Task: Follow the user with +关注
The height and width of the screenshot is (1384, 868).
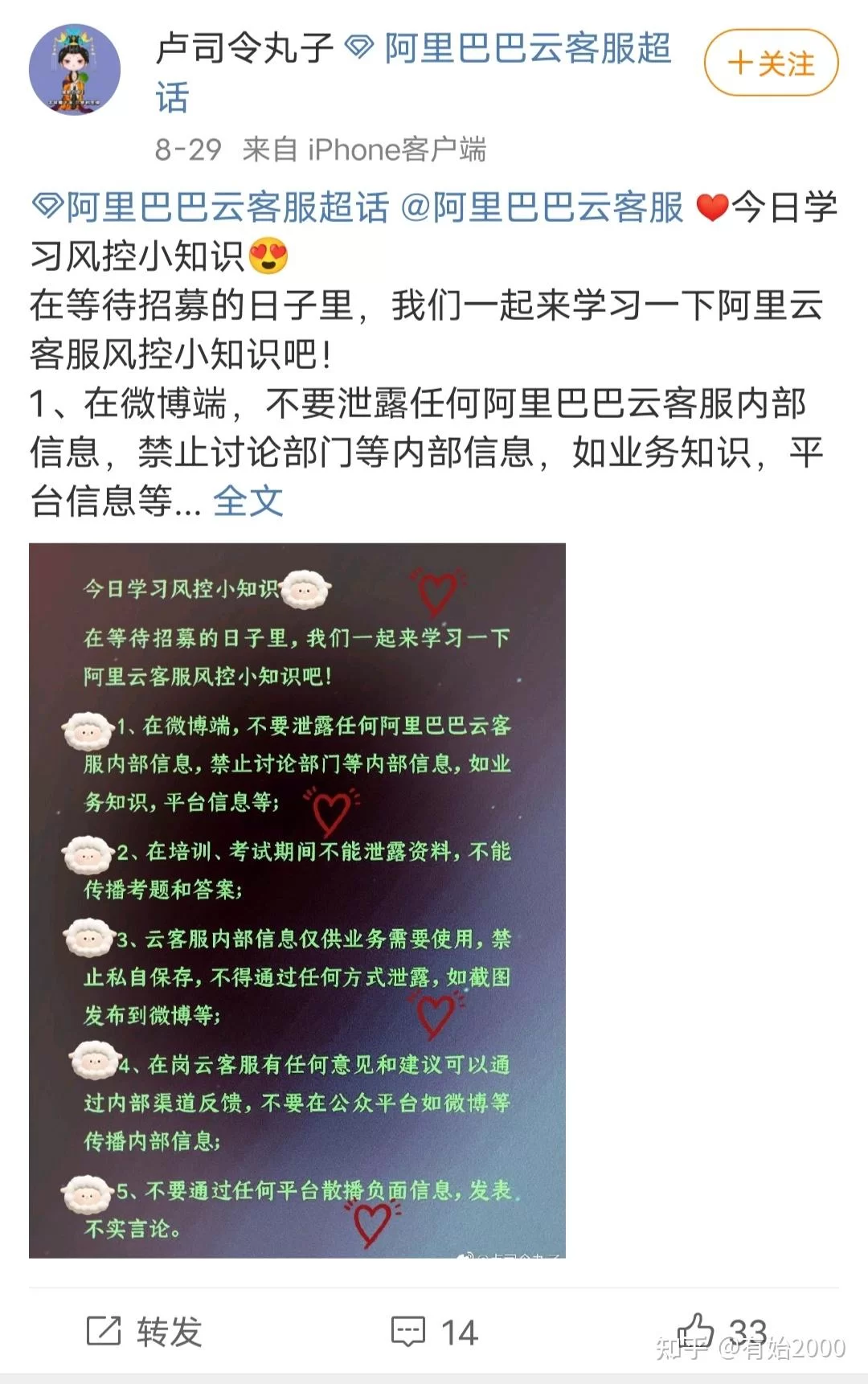Action: (771, 63)
